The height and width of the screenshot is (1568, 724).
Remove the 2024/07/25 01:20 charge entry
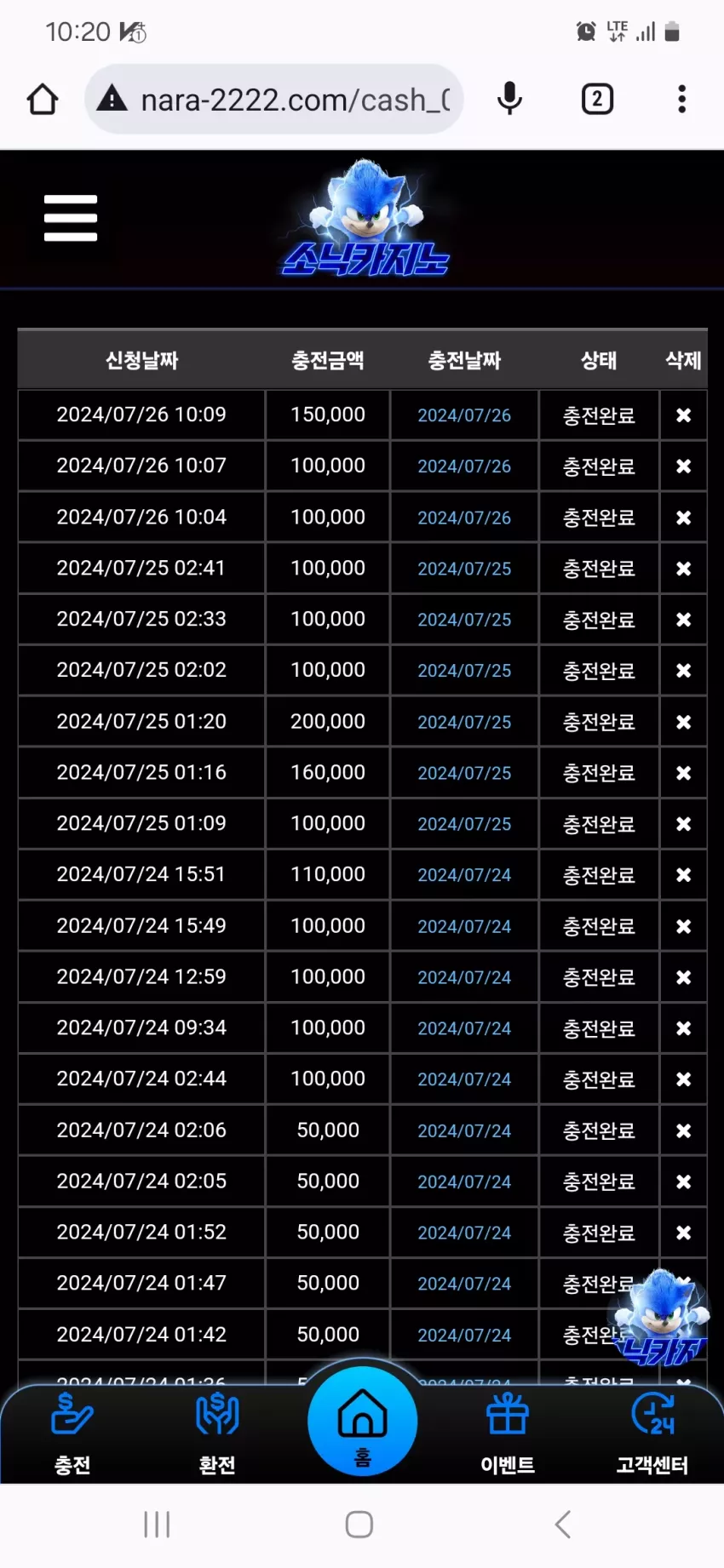683,722
